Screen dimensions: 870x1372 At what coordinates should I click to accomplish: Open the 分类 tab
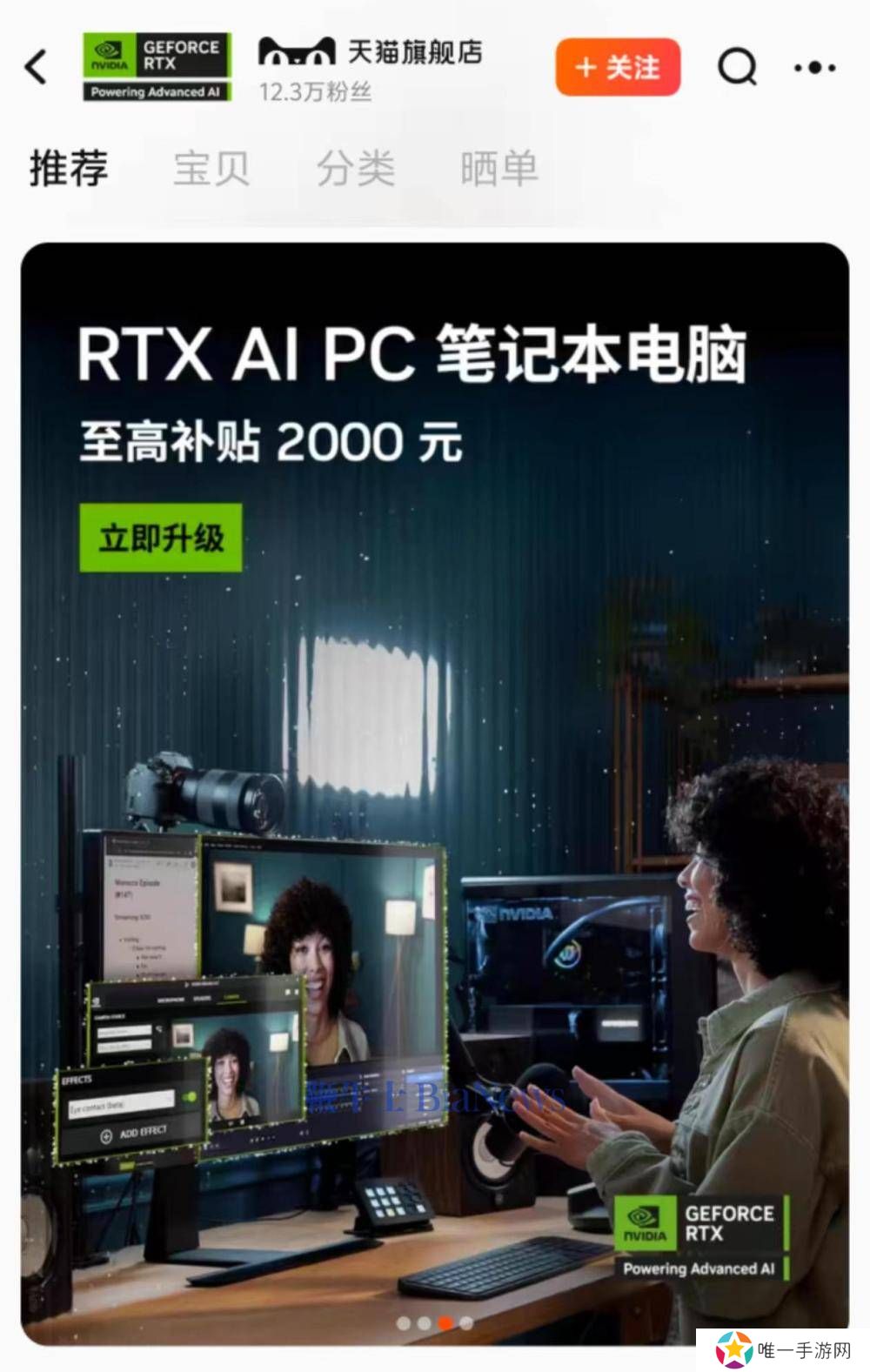click(355, 168)
